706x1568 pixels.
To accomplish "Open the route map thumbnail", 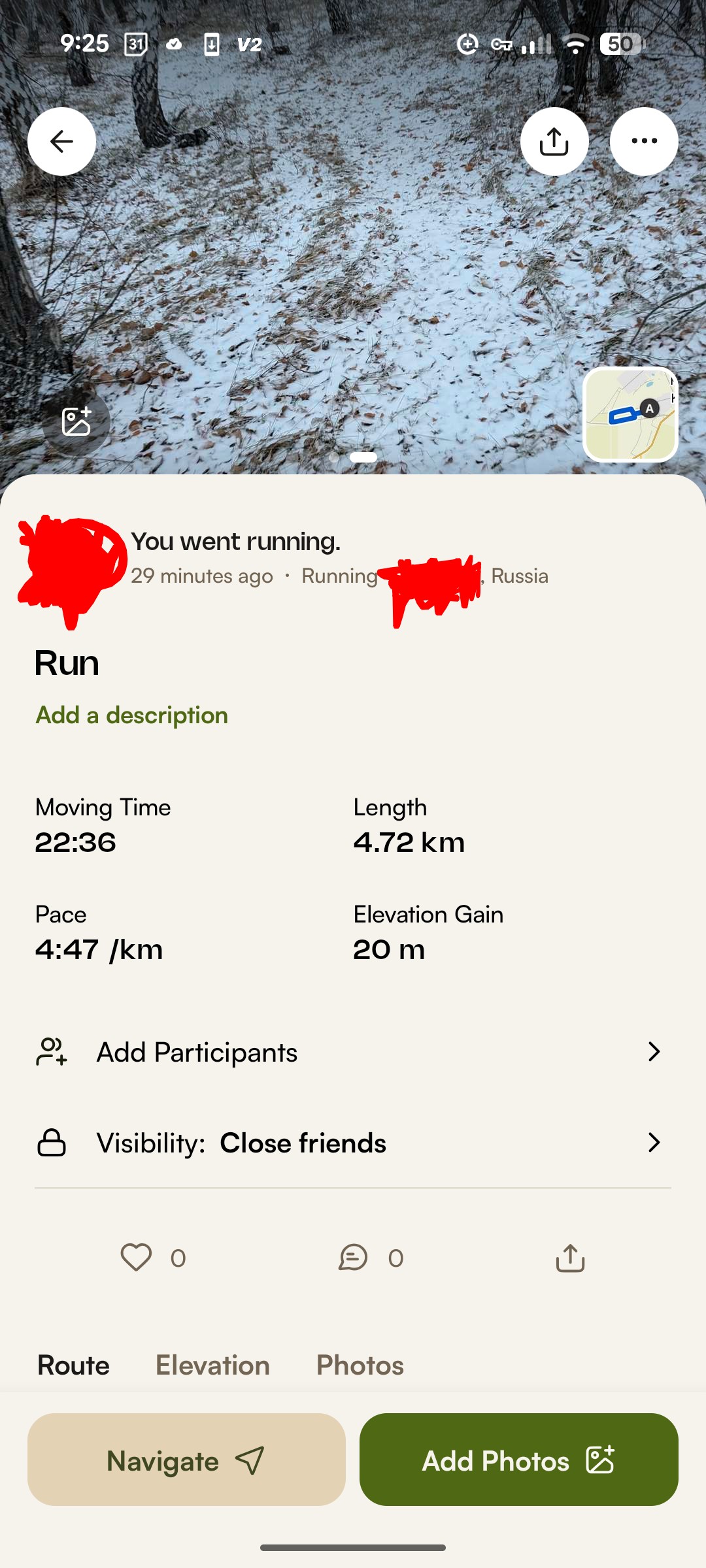I will pyautogui.click(x=630, y=414).
